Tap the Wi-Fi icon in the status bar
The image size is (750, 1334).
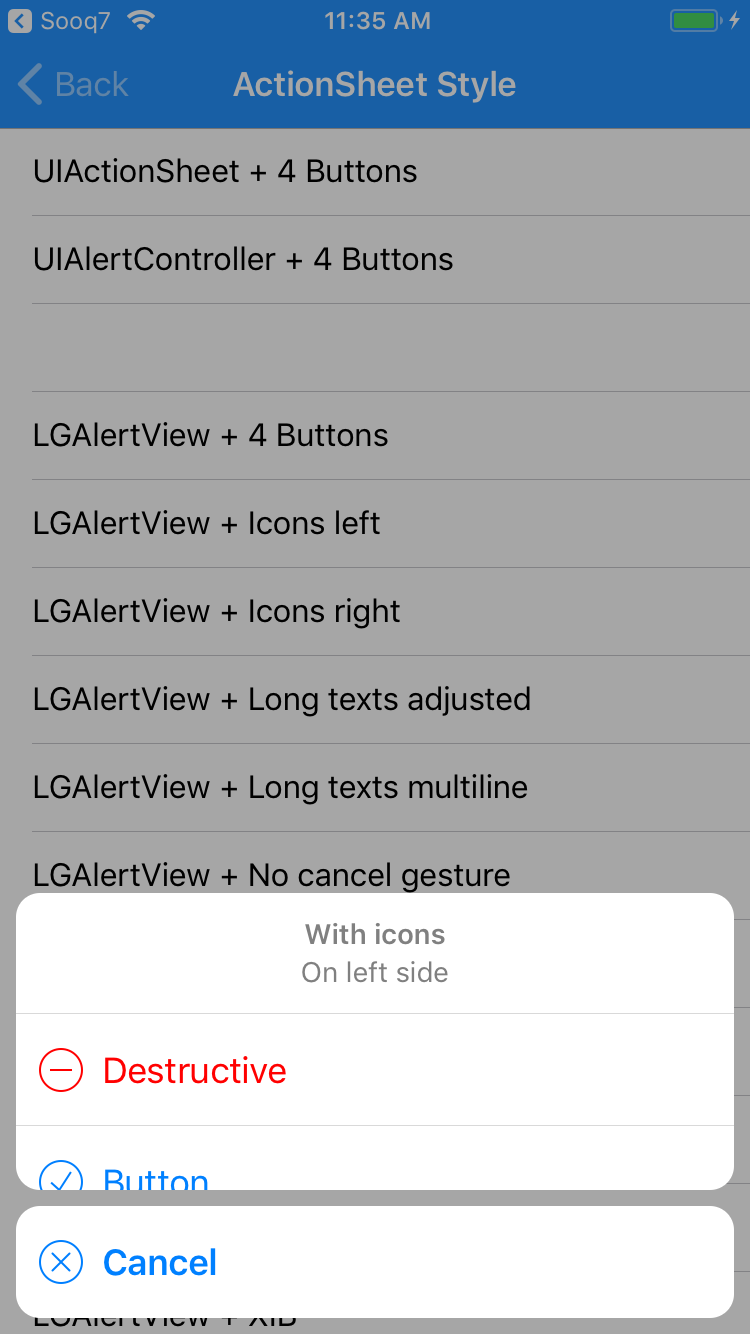point(140,18)
